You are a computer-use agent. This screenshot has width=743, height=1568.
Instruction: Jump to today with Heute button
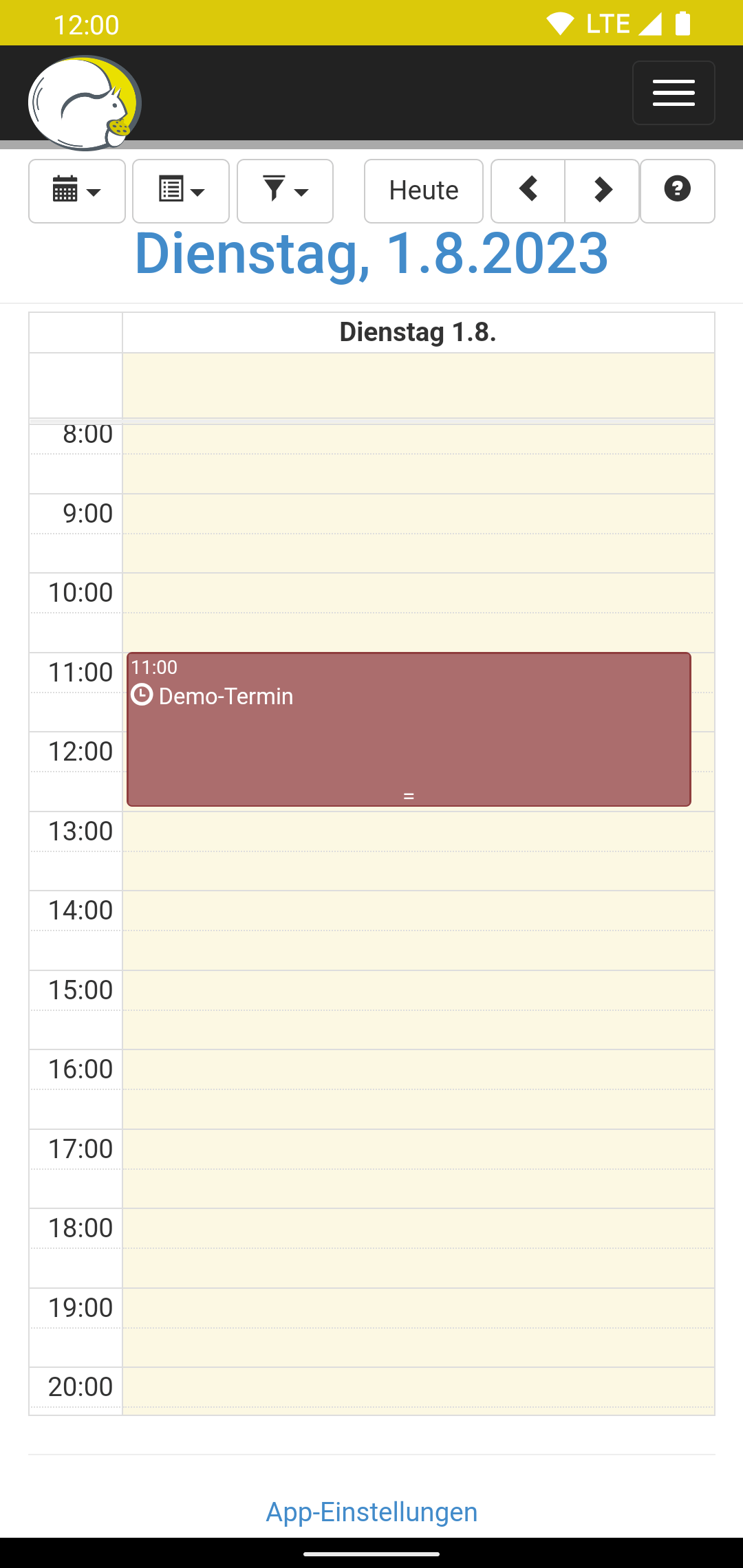point(424,191)
